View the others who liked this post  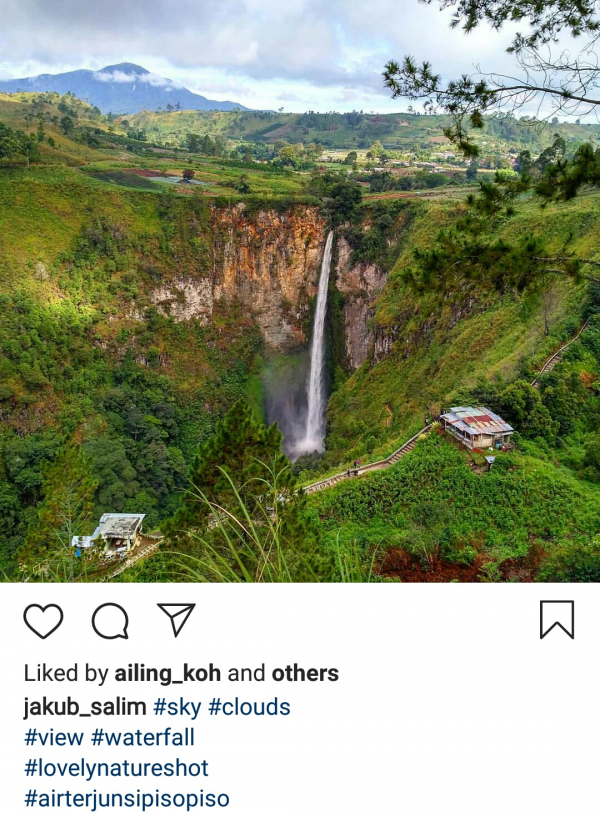(x=305, y=674)
